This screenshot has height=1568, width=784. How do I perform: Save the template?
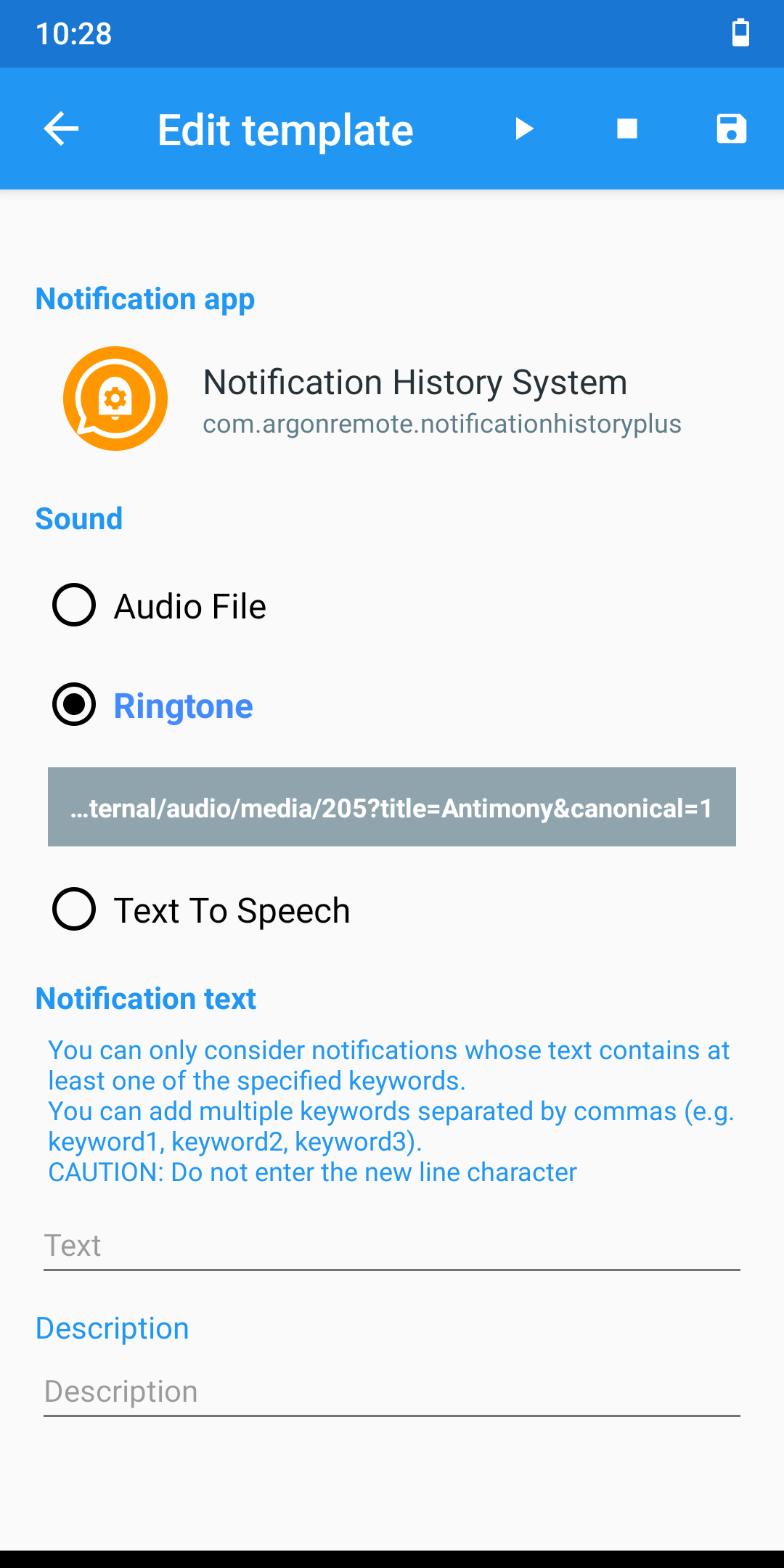click(x=731, y=129)
